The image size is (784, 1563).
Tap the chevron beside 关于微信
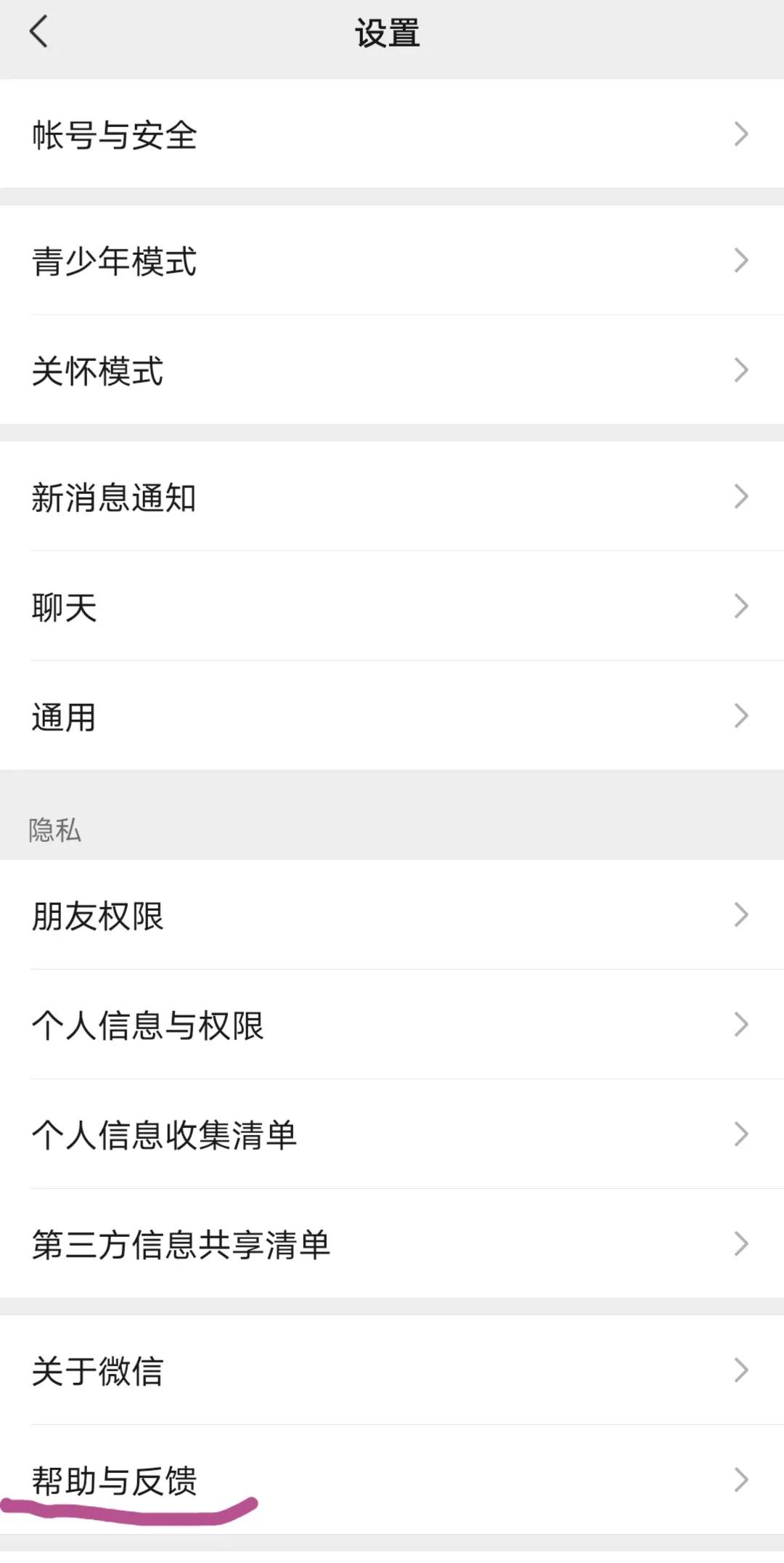coord(740,1371)
